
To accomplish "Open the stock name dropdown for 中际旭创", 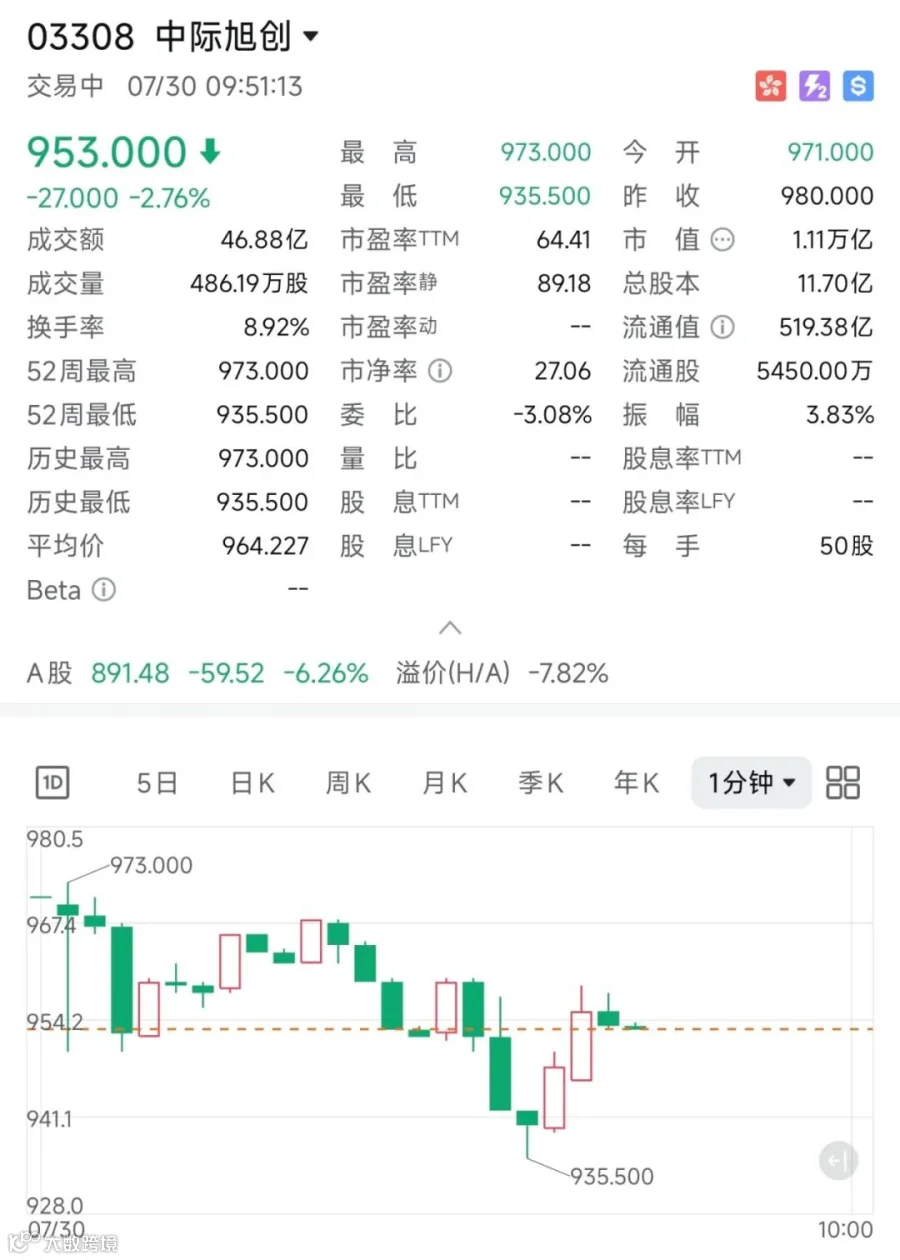I will click(x=309, y=38).
